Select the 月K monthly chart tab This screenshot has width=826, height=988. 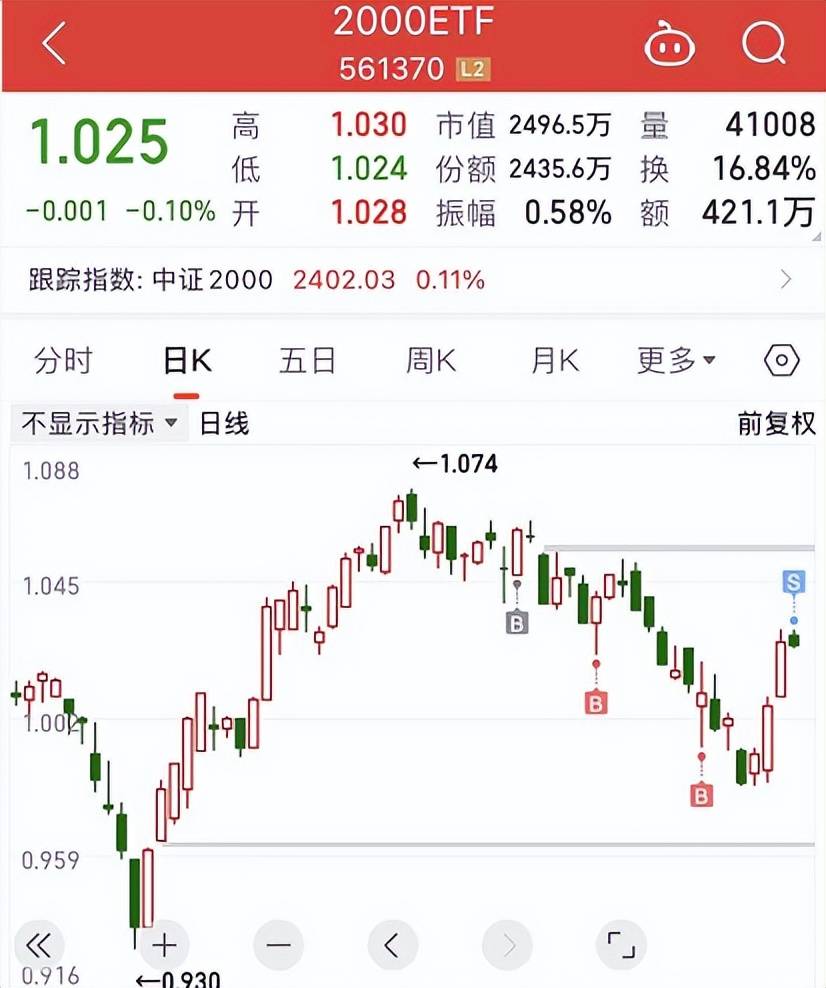pos(553,360)
